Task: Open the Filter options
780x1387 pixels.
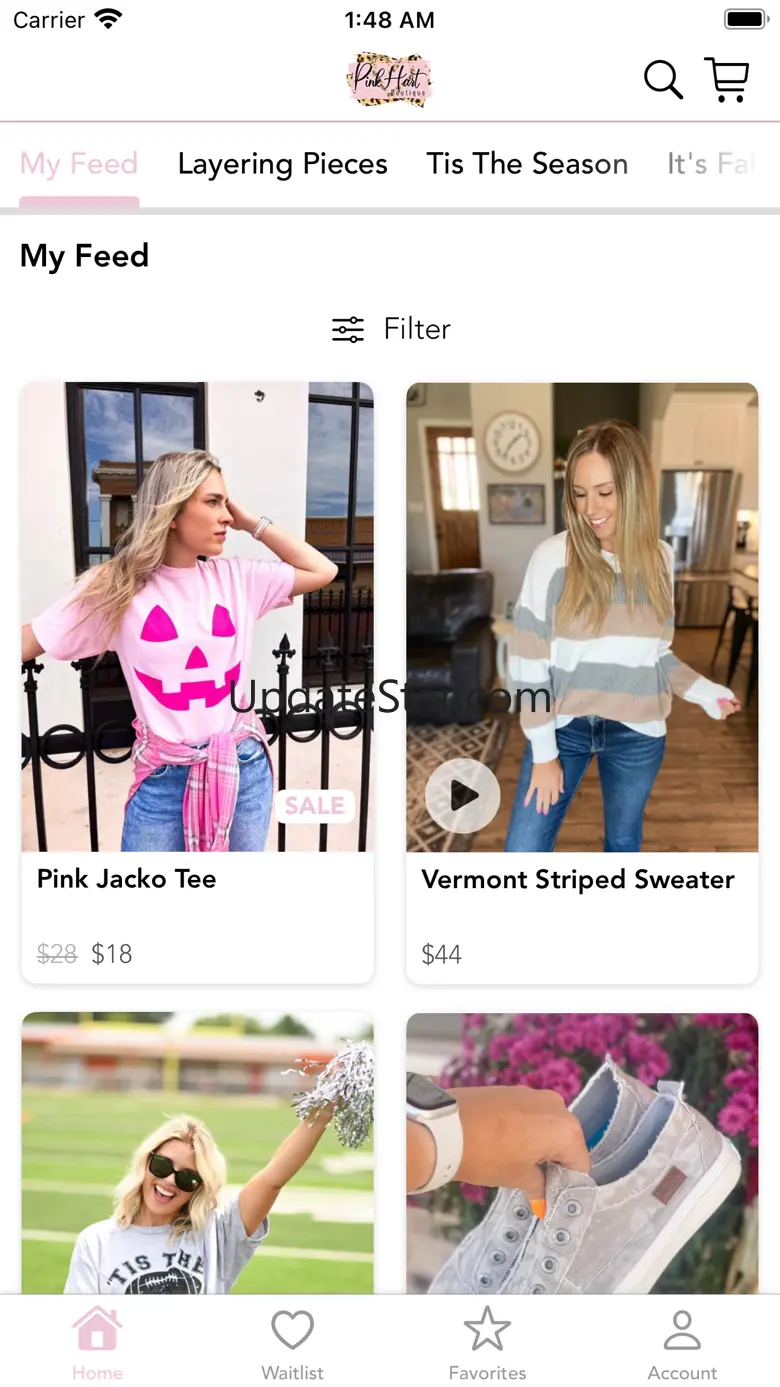Action: (390, 329)
